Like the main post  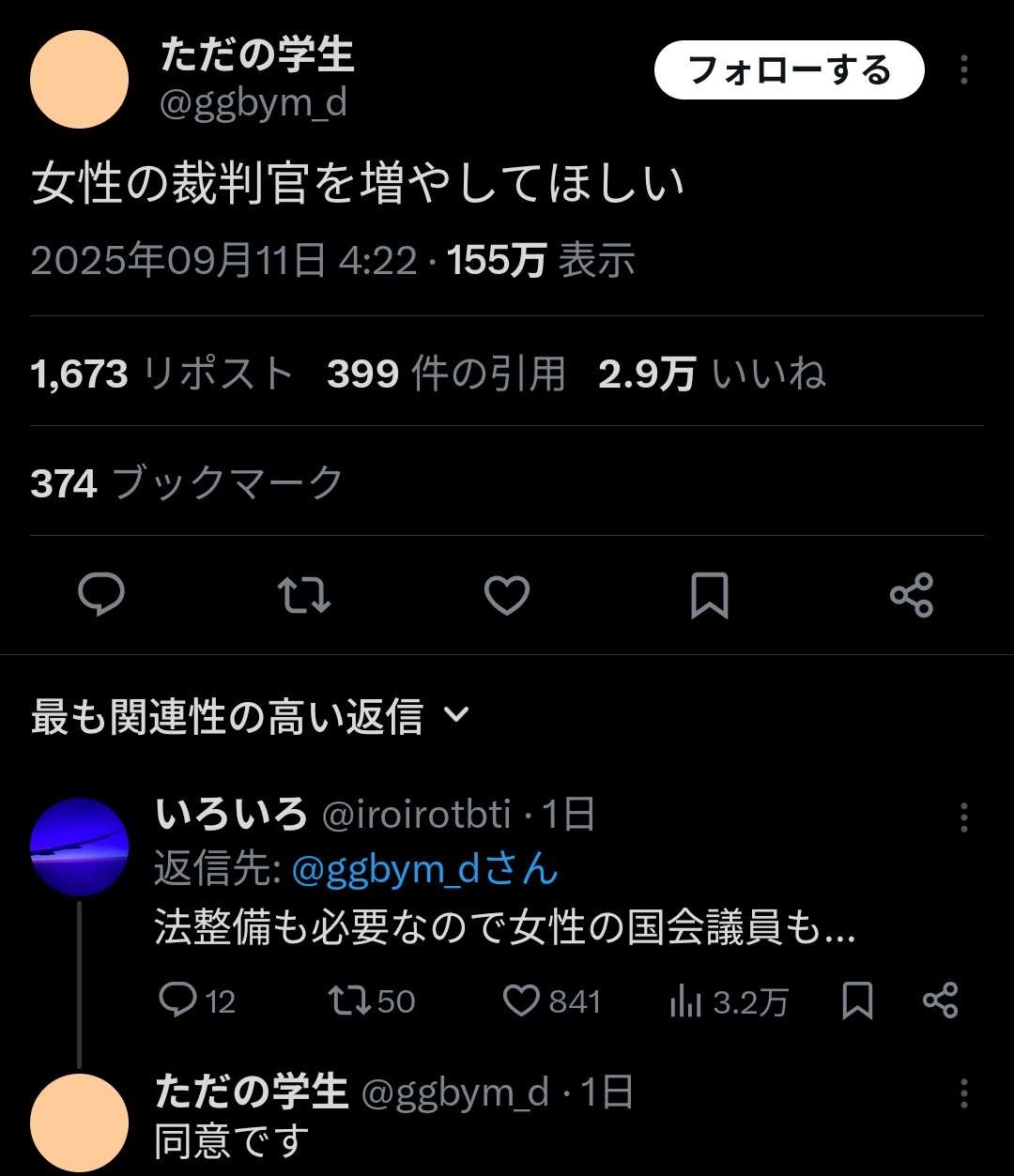507,595
